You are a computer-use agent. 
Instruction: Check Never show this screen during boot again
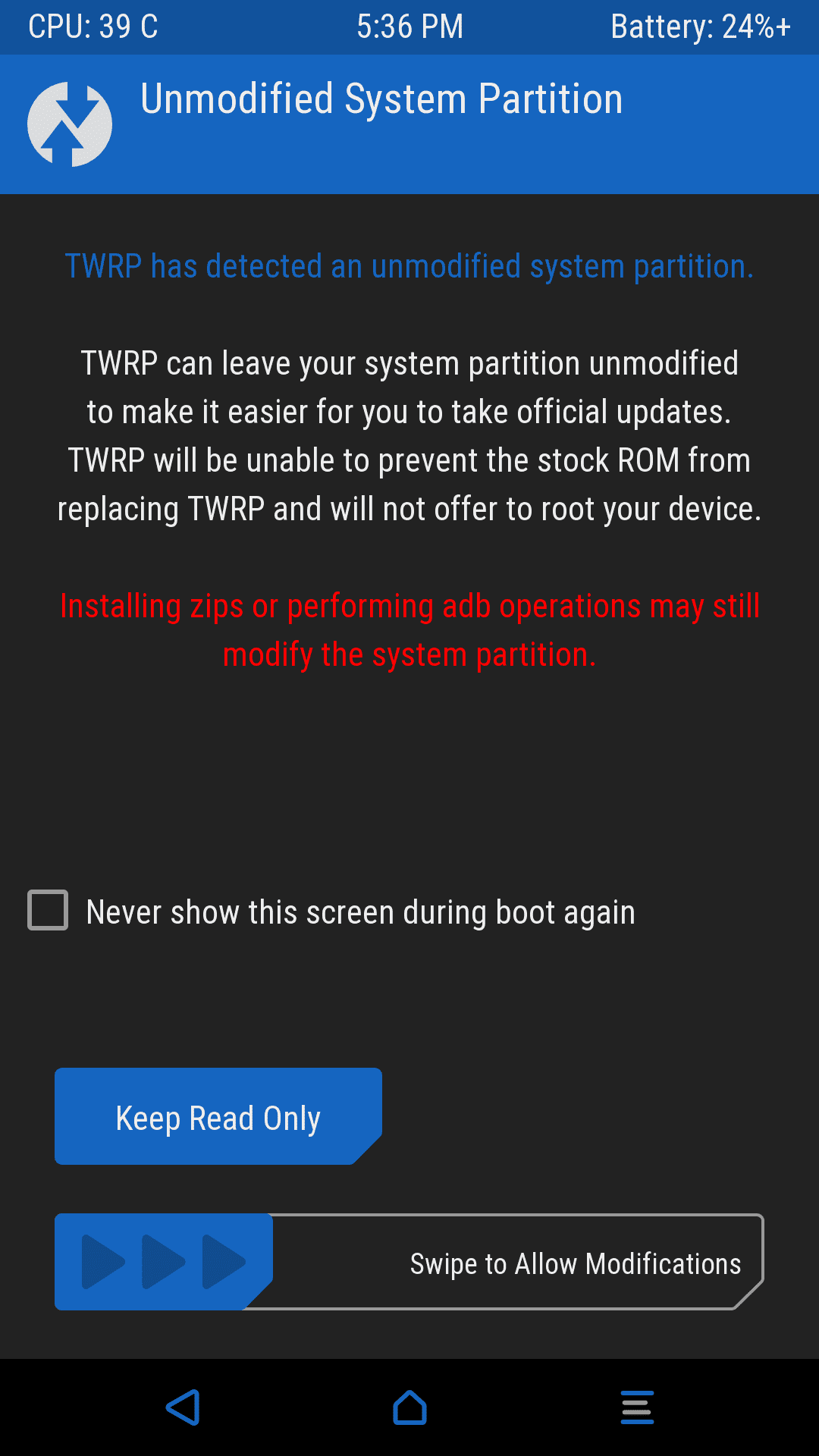[x=48, y=910]
